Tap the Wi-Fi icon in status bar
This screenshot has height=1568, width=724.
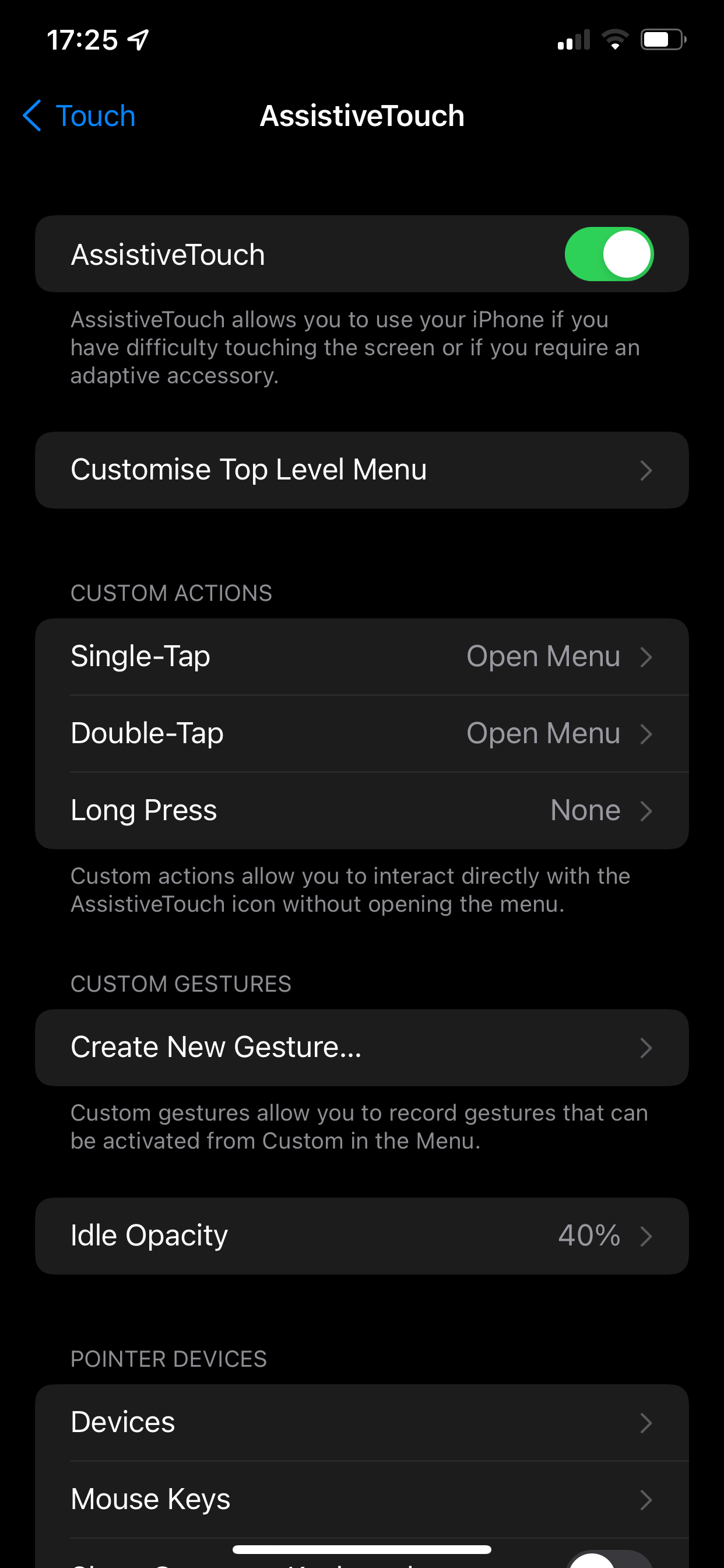coord(615,40)
